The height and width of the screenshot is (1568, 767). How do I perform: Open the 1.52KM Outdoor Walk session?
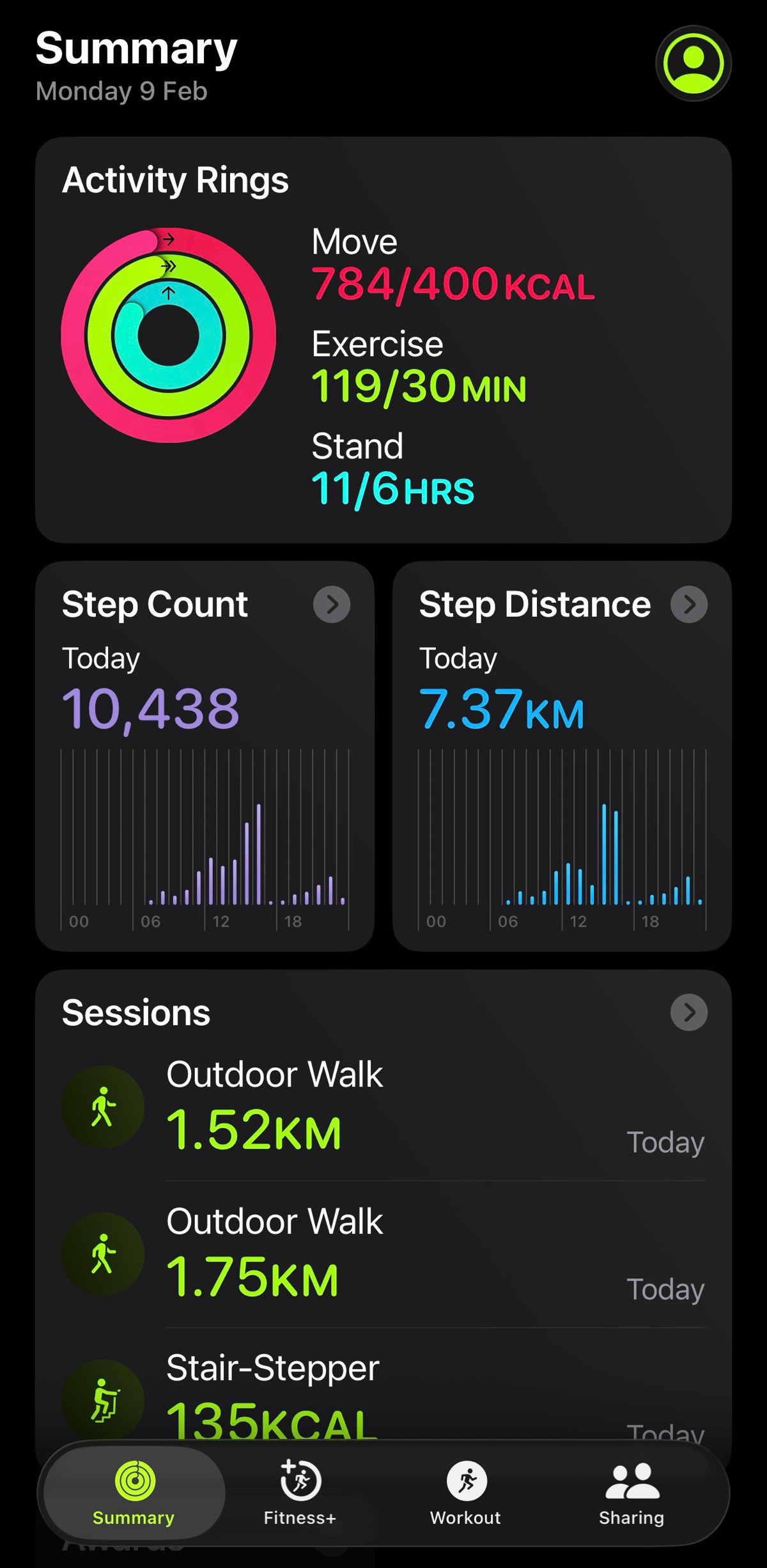click(383, 1107)
